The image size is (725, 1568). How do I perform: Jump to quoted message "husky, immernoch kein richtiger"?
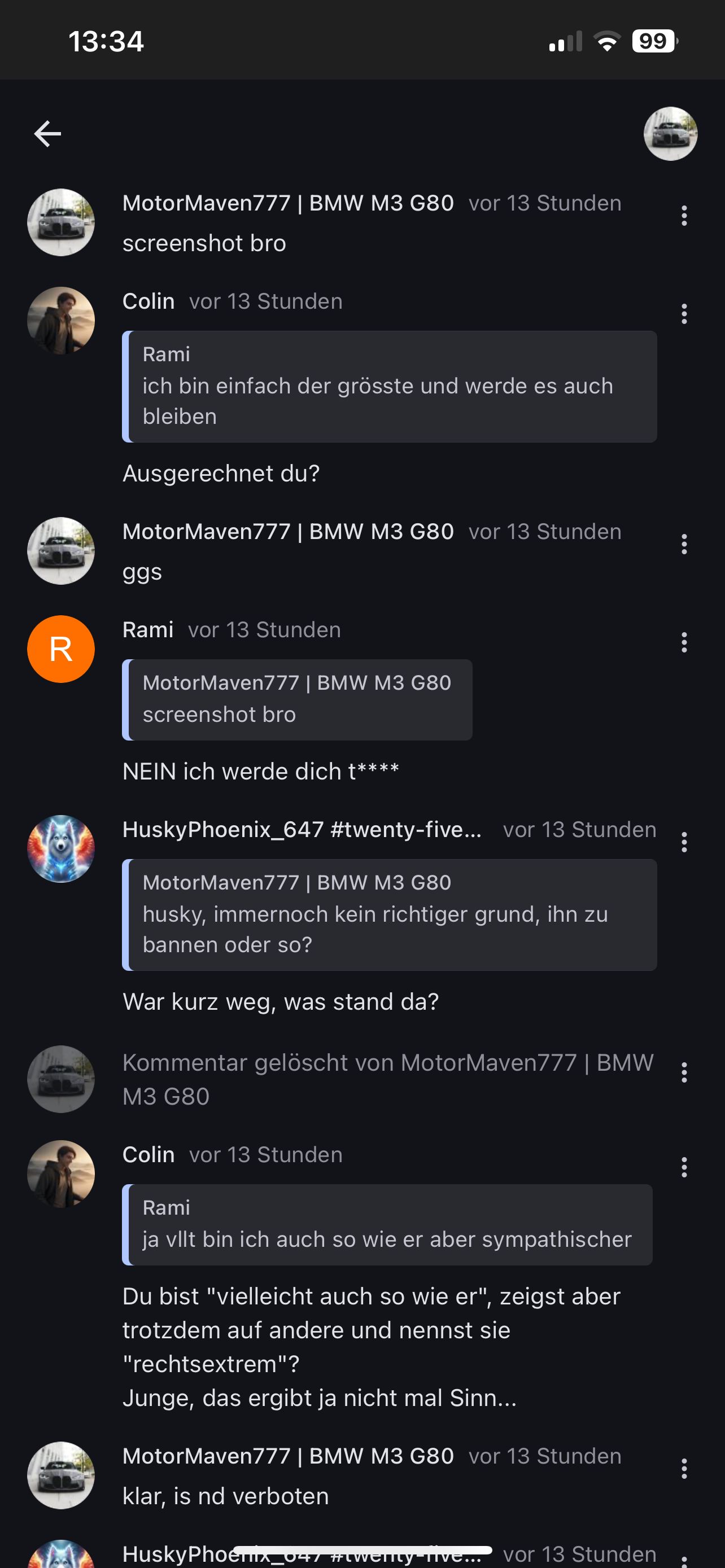(x=390, y=914)
